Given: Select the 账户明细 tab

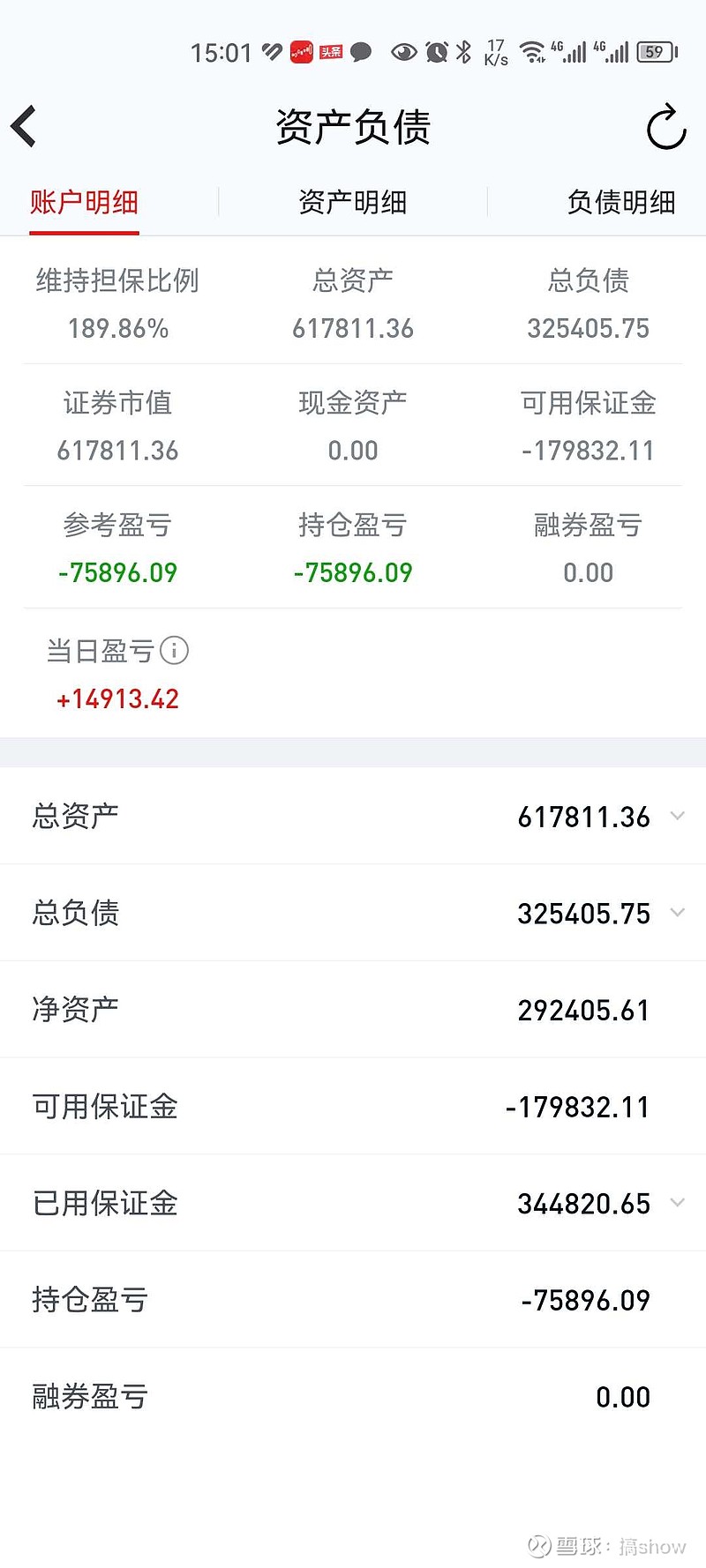Looking at the screenshot, I should click(x=84, y=203).
